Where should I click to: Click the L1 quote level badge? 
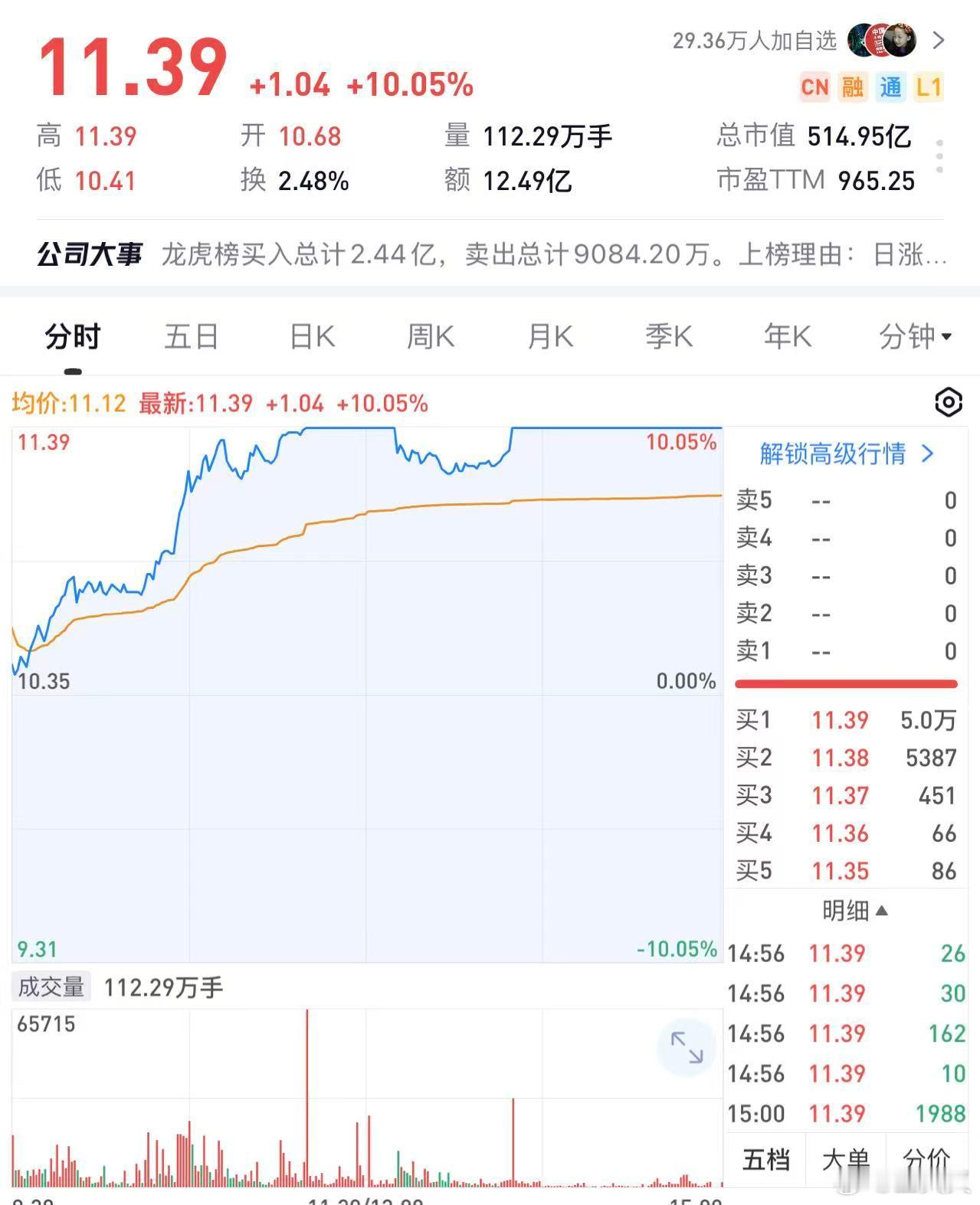[929, 87]
